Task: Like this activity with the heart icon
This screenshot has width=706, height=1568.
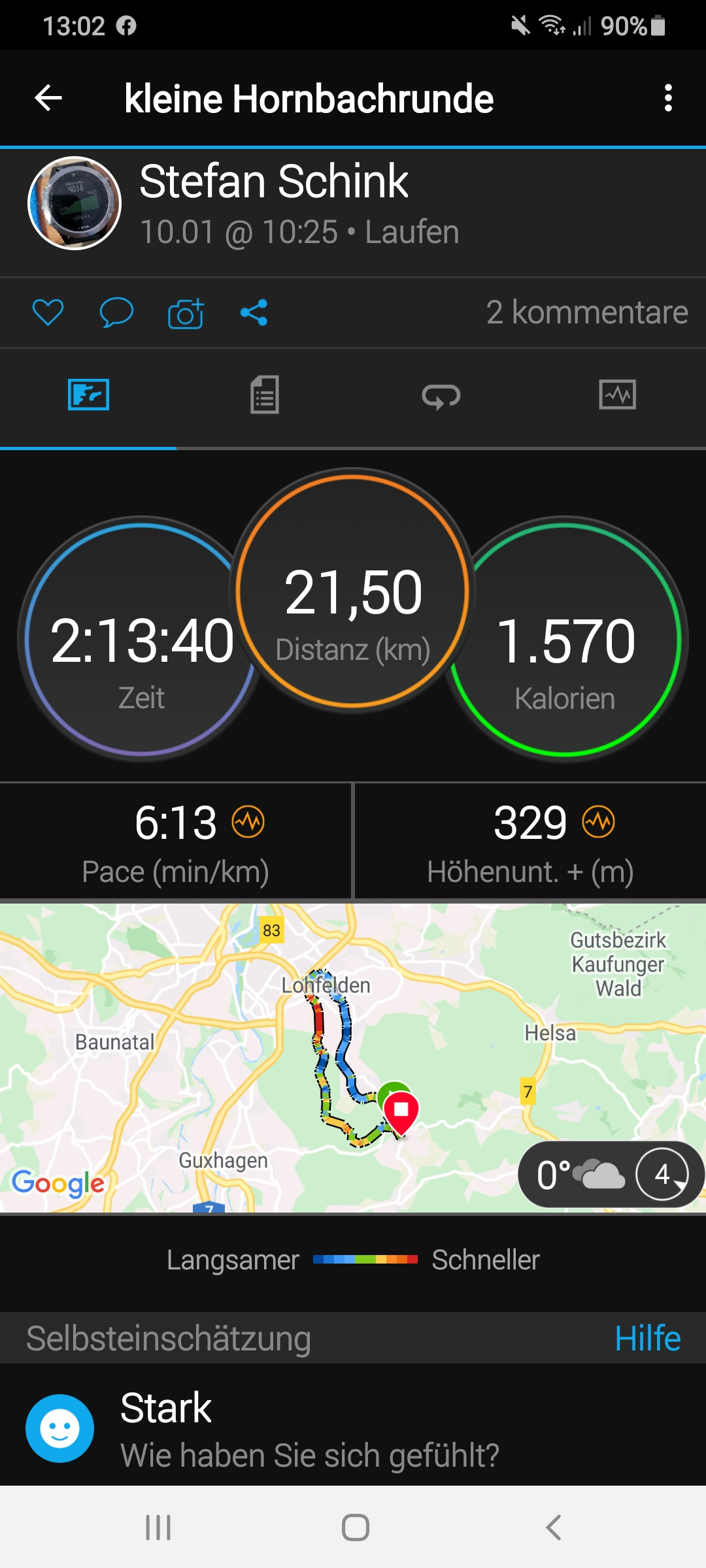Action: (48, 312)
